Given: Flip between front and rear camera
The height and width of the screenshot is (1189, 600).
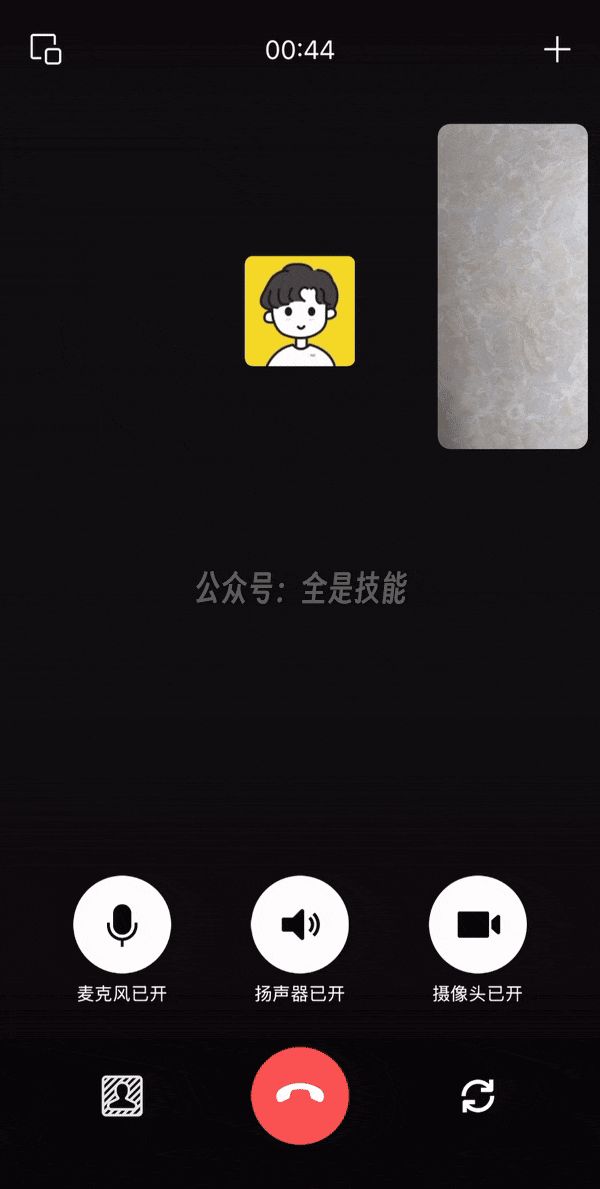Looking at the screenshot, I should [x=477, y=1096].
